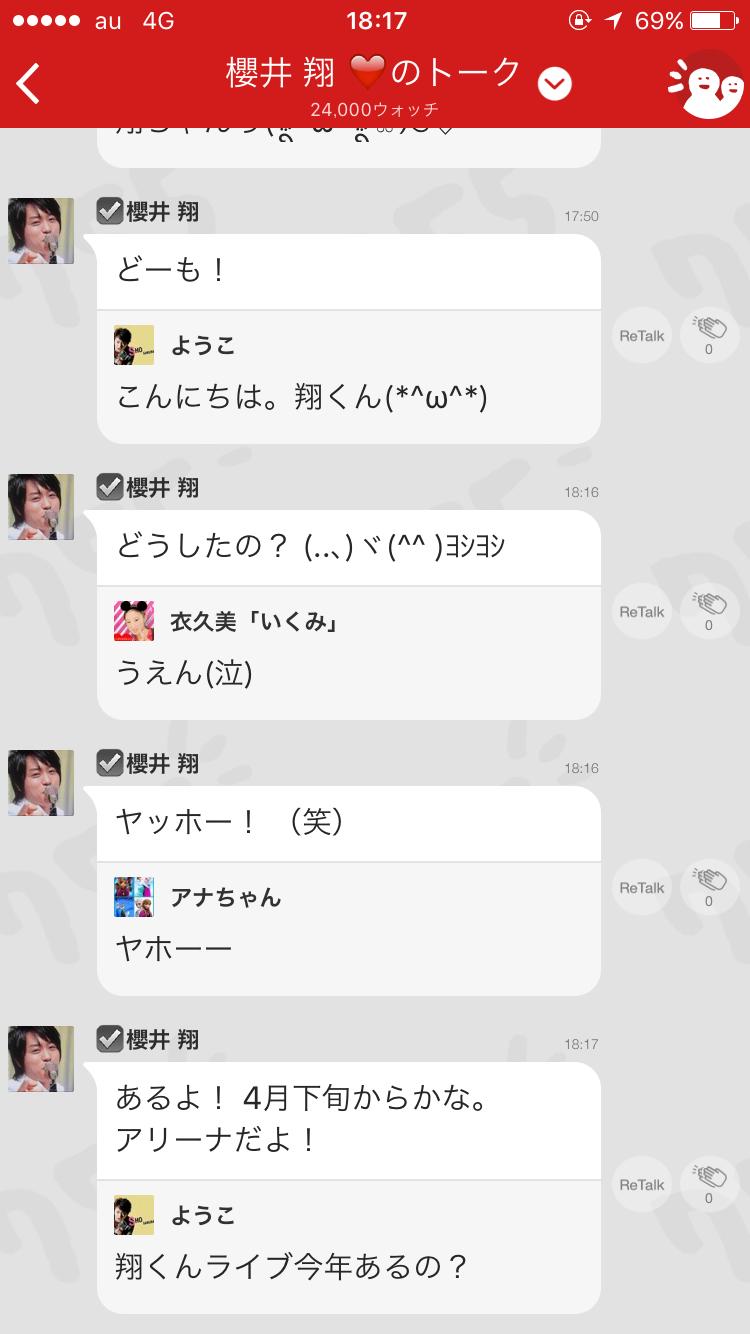The image size is (750, 1334).
Task: Clap for the どーも！ message
Action: coord(709,334)
